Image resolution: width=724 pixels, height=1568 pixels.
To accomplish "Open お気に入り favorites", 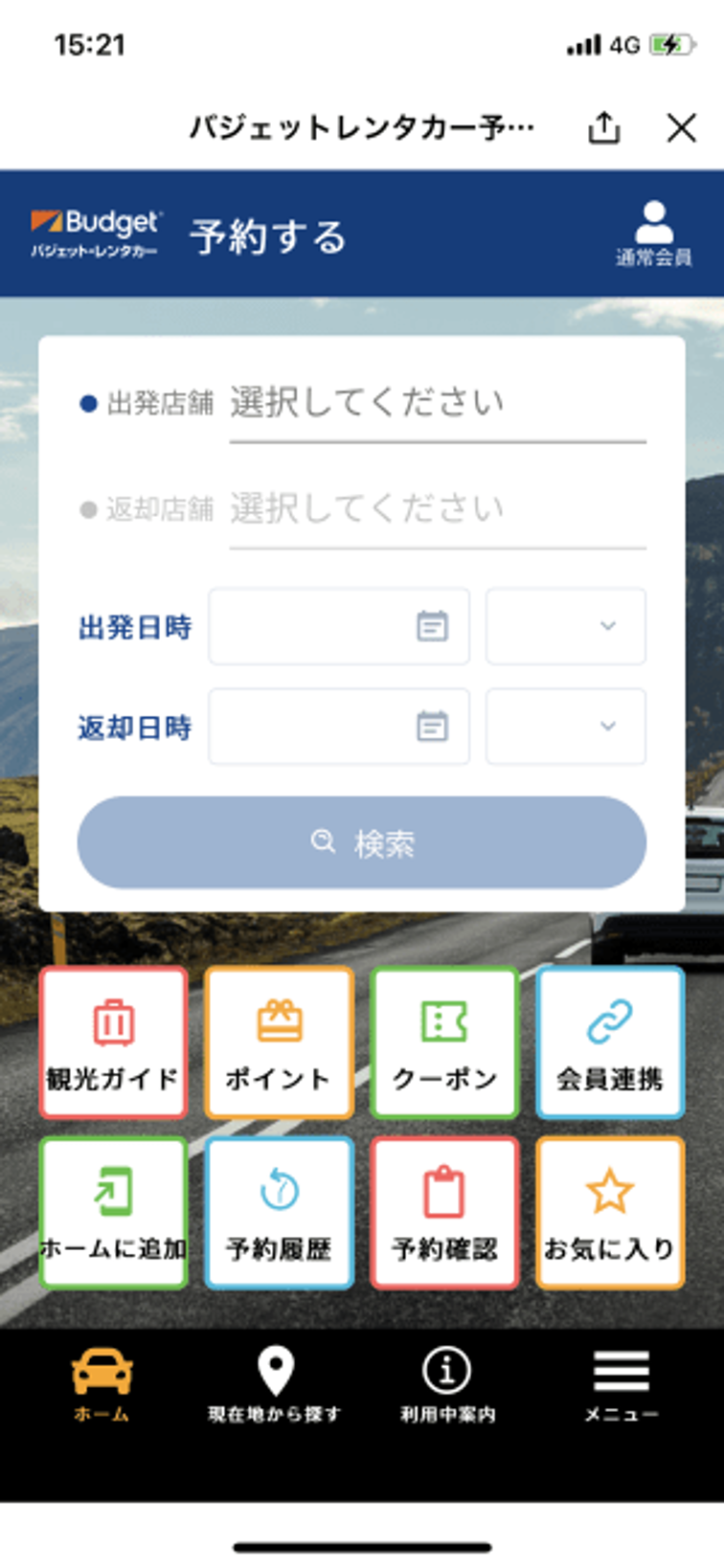I will coord(610,1213).
